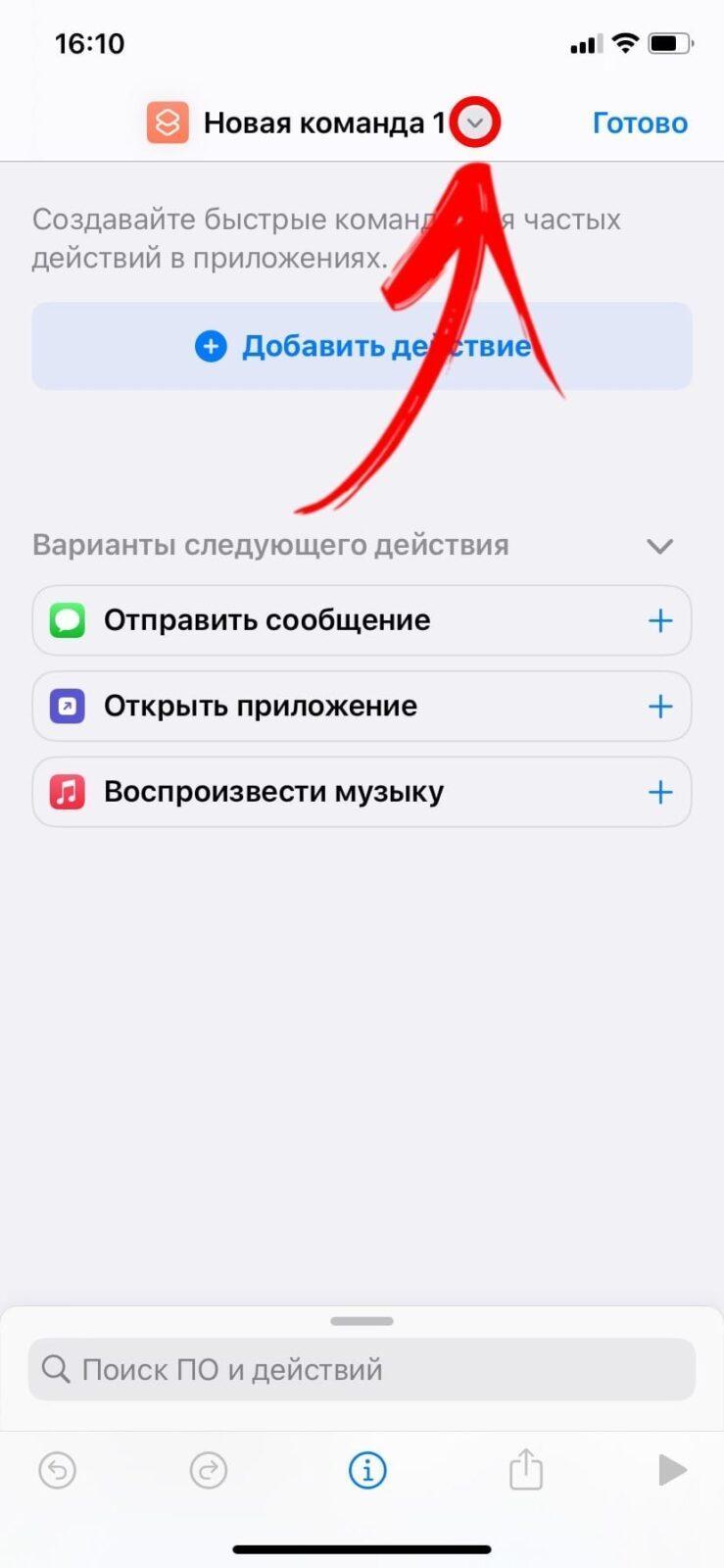Run the shortcut with play button

tap(672, 1470)
